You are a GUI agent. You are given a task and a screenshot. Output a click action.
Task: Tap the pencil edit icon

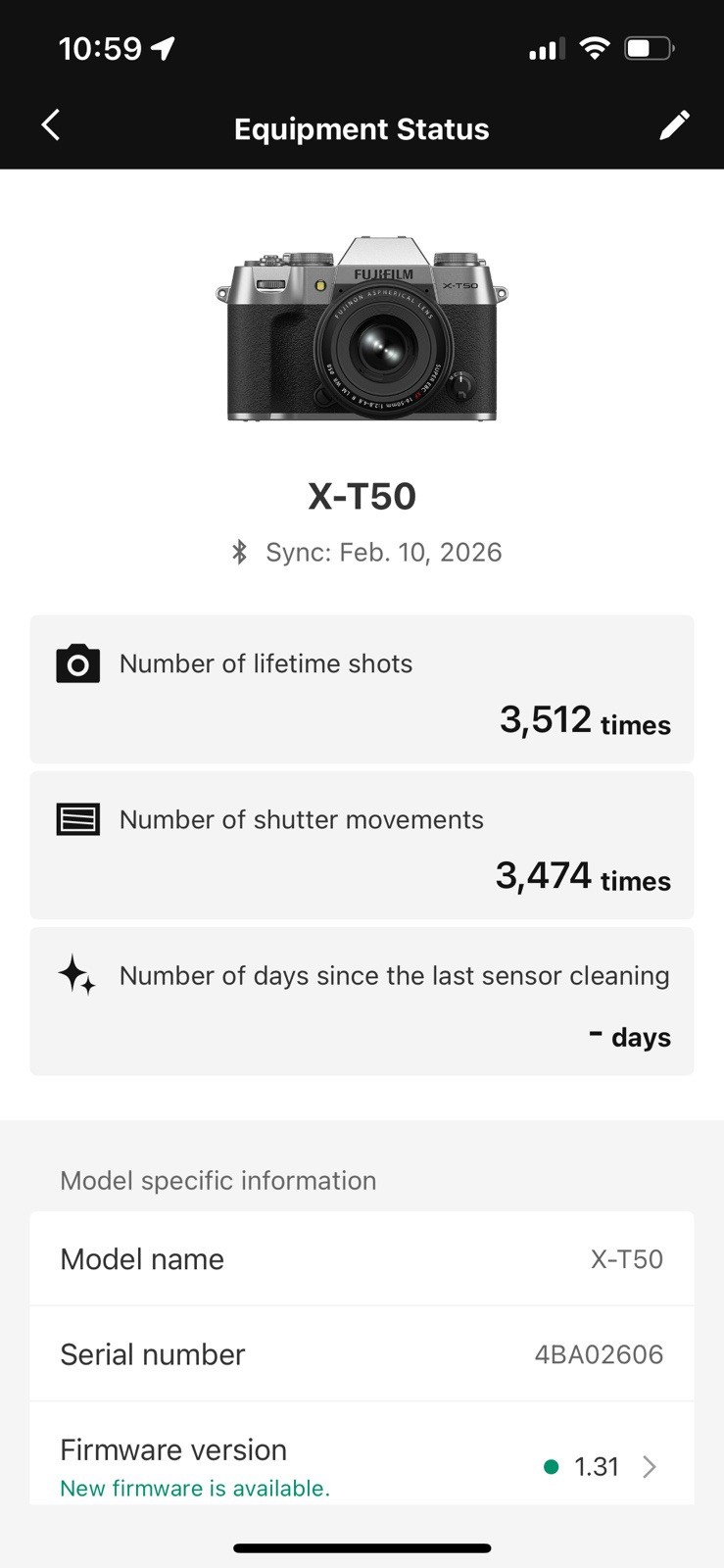click(674, 125)
